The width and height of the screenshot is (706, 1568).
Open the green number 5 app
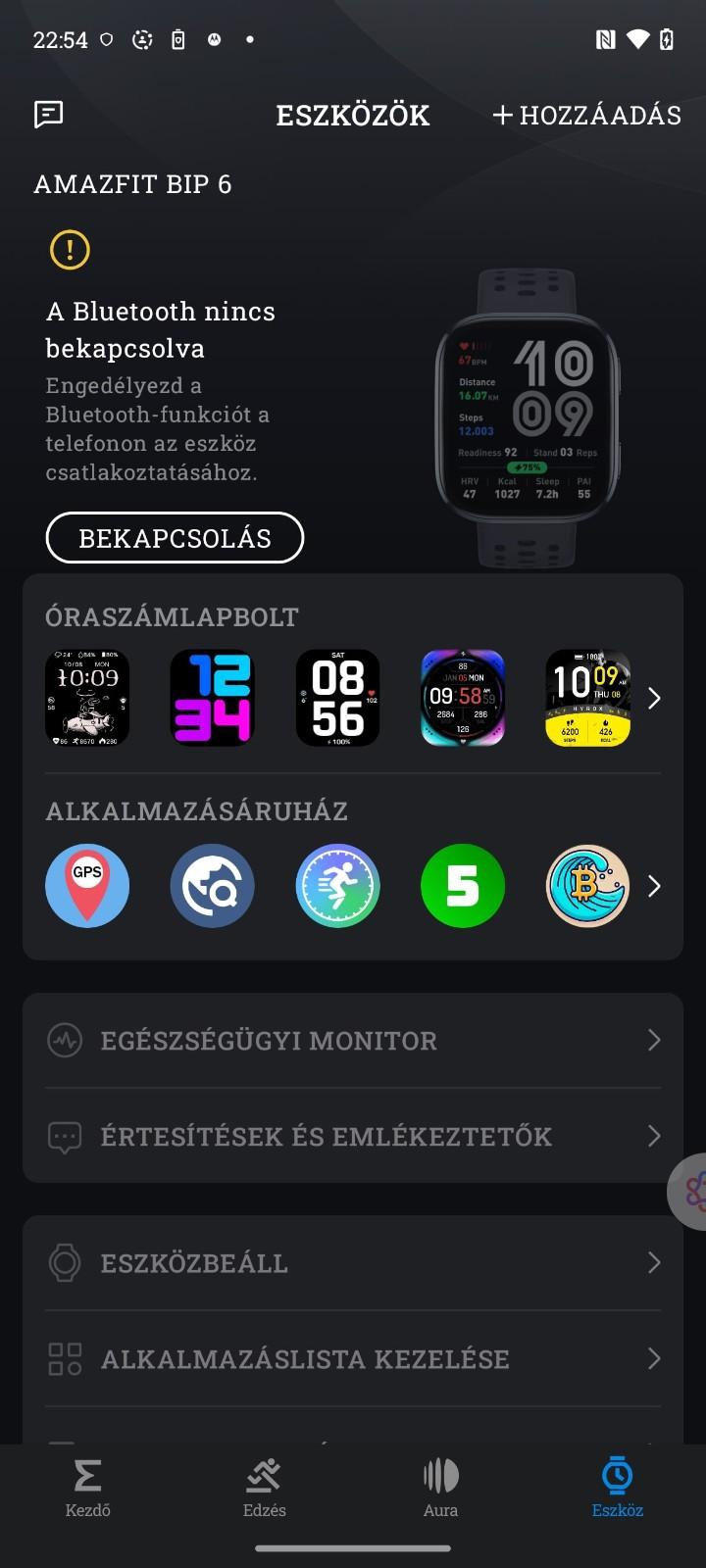pyautogui.click(x=463, y=886)
